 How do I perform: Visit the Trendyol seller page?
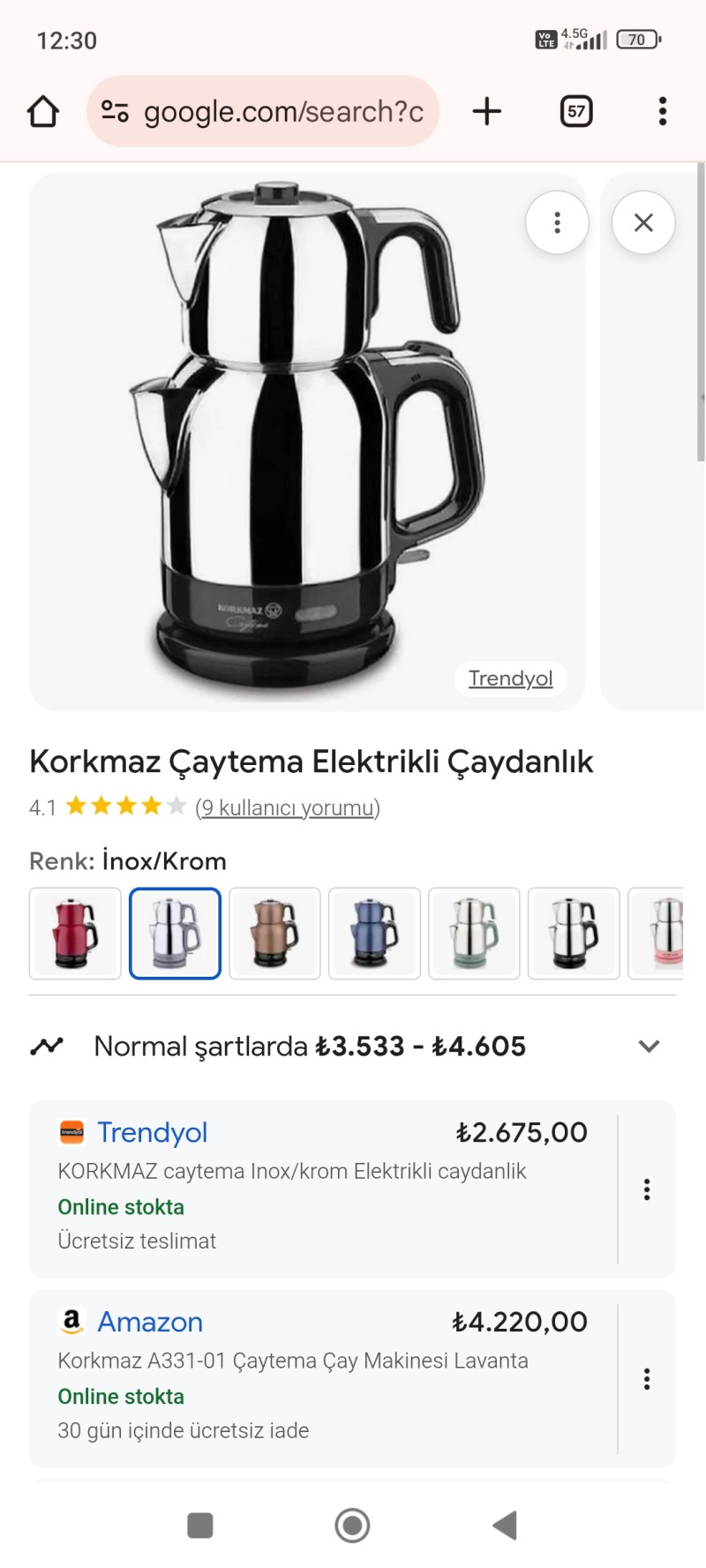[x=153, y=1131]
